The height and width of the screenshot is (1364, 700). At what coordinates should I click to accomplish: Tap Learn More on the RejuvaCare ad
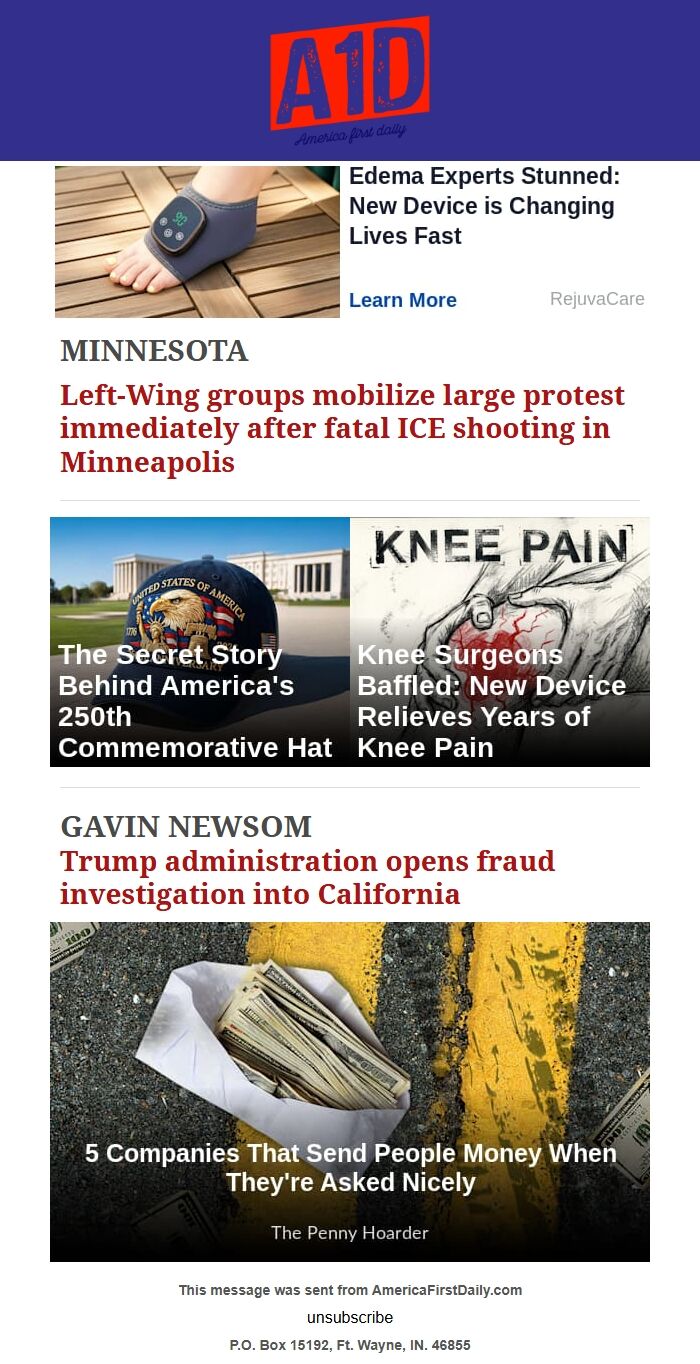coord(402,300)
